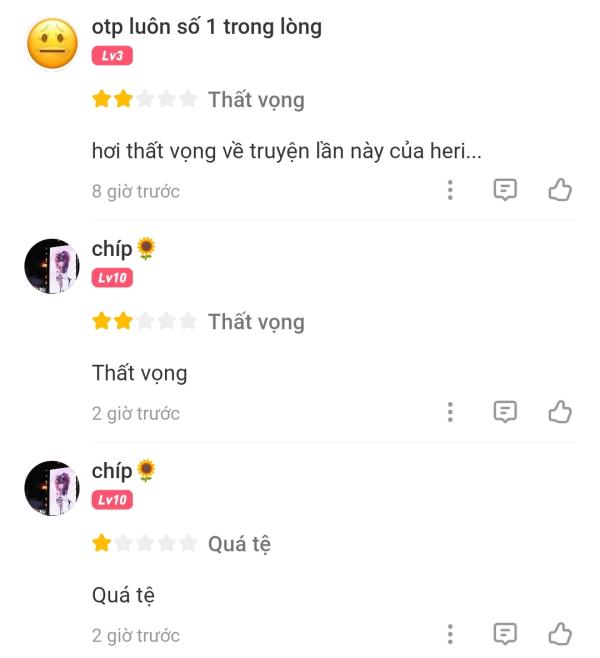
Task: View chíp's avatar on the Thất vọng review
Action: click(x=52, y=266)
